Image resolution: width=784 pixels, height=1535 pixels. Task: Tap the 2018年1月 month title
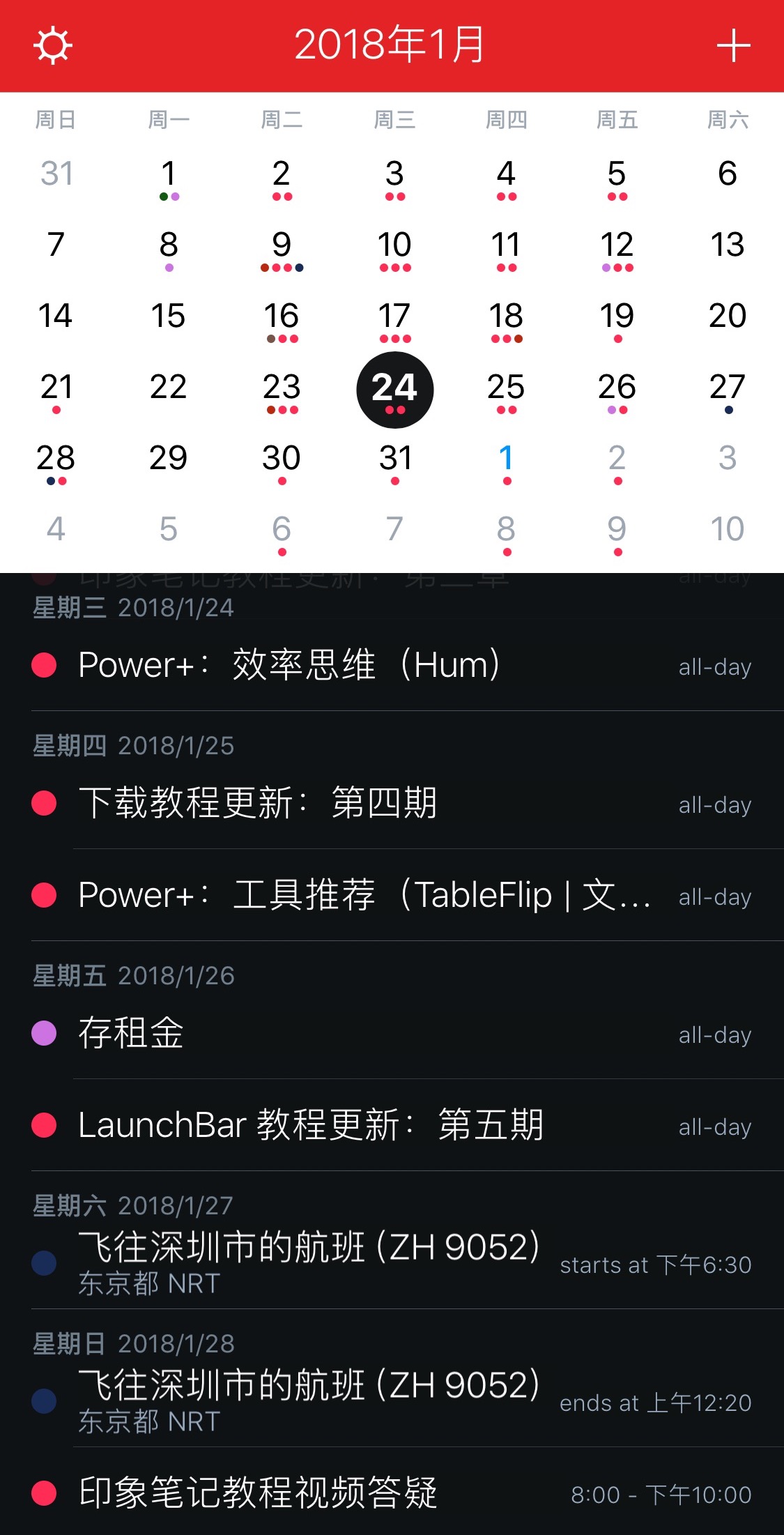[390, 45]
